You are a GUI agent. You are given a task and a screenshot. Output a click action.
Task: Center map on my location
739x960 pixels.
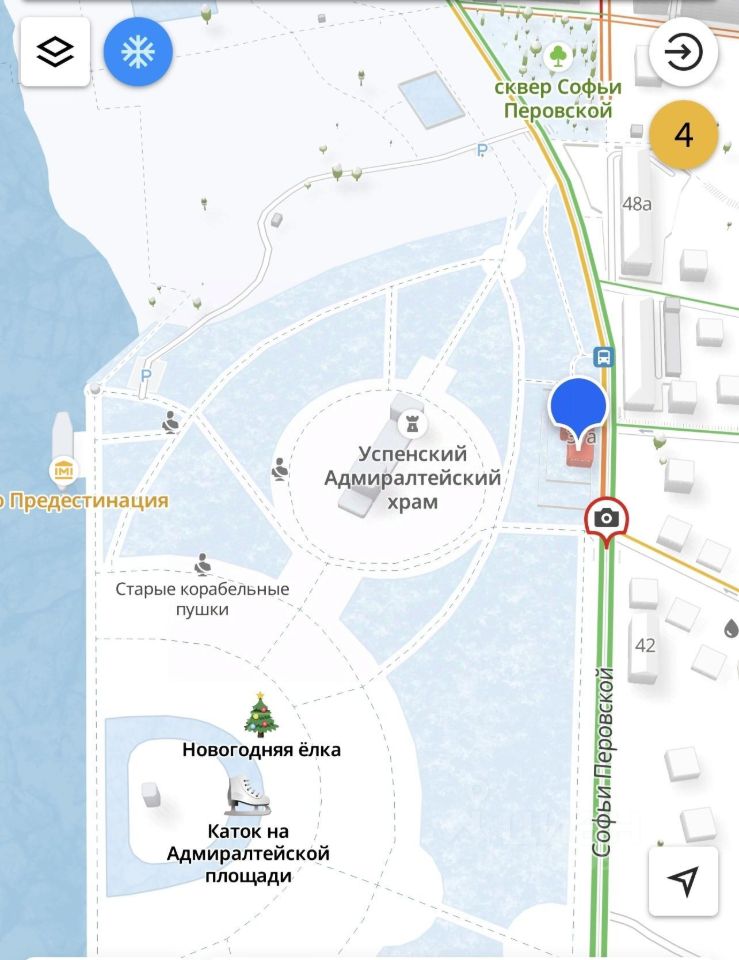pyautogui.click(x=684, y=881)
